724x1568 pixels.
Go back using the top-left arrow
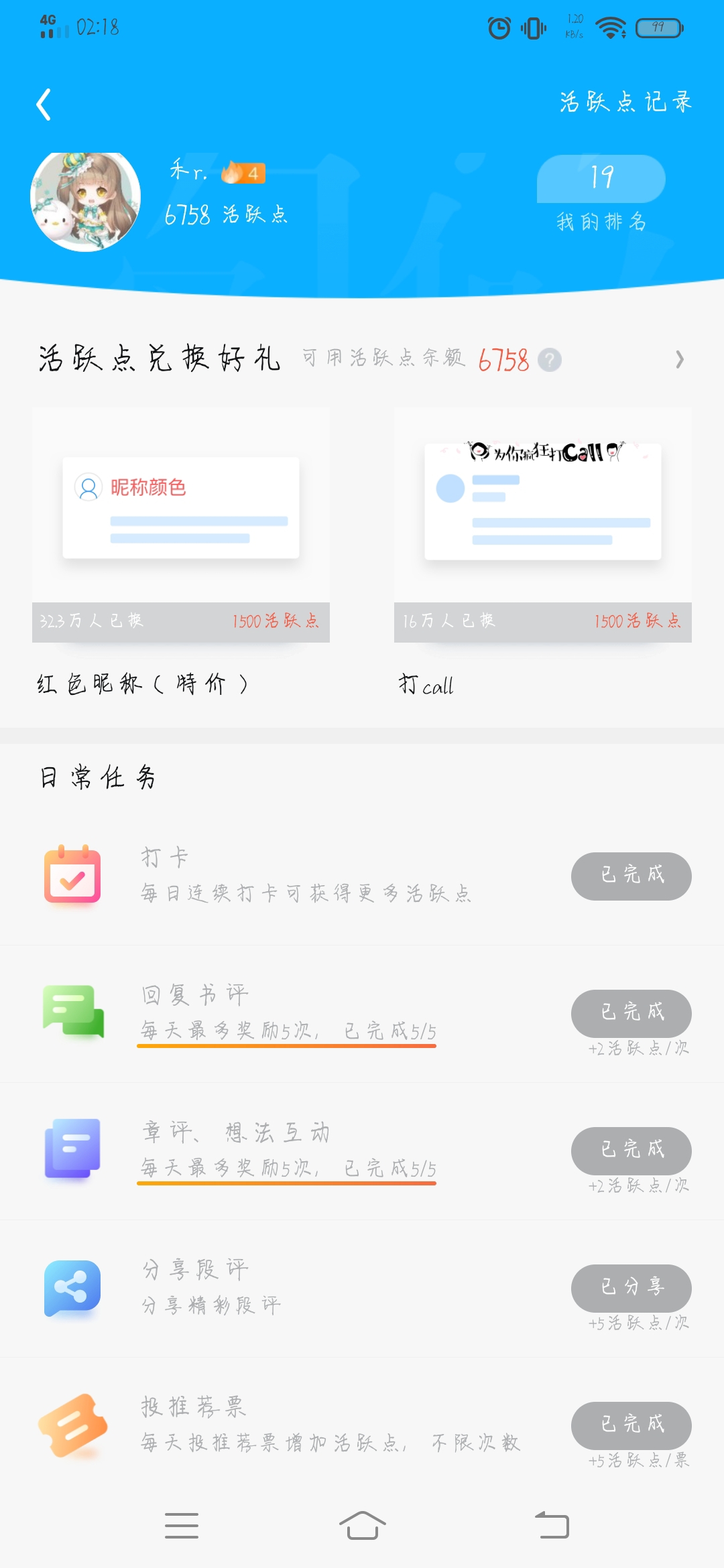44,105
